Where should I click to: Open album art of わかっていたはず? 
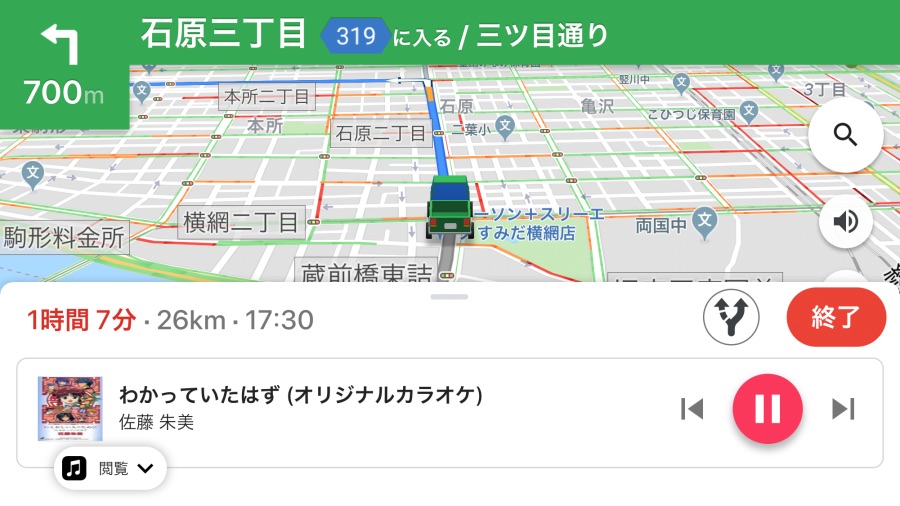70,408
